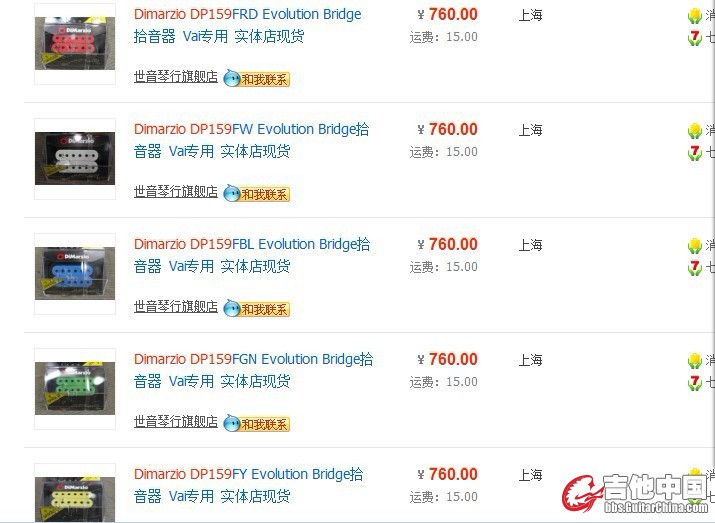Open the Dimarzio DP159FBL Evolution Bridge listing
This screenshot has width=715, height=523.
[251, 245]
